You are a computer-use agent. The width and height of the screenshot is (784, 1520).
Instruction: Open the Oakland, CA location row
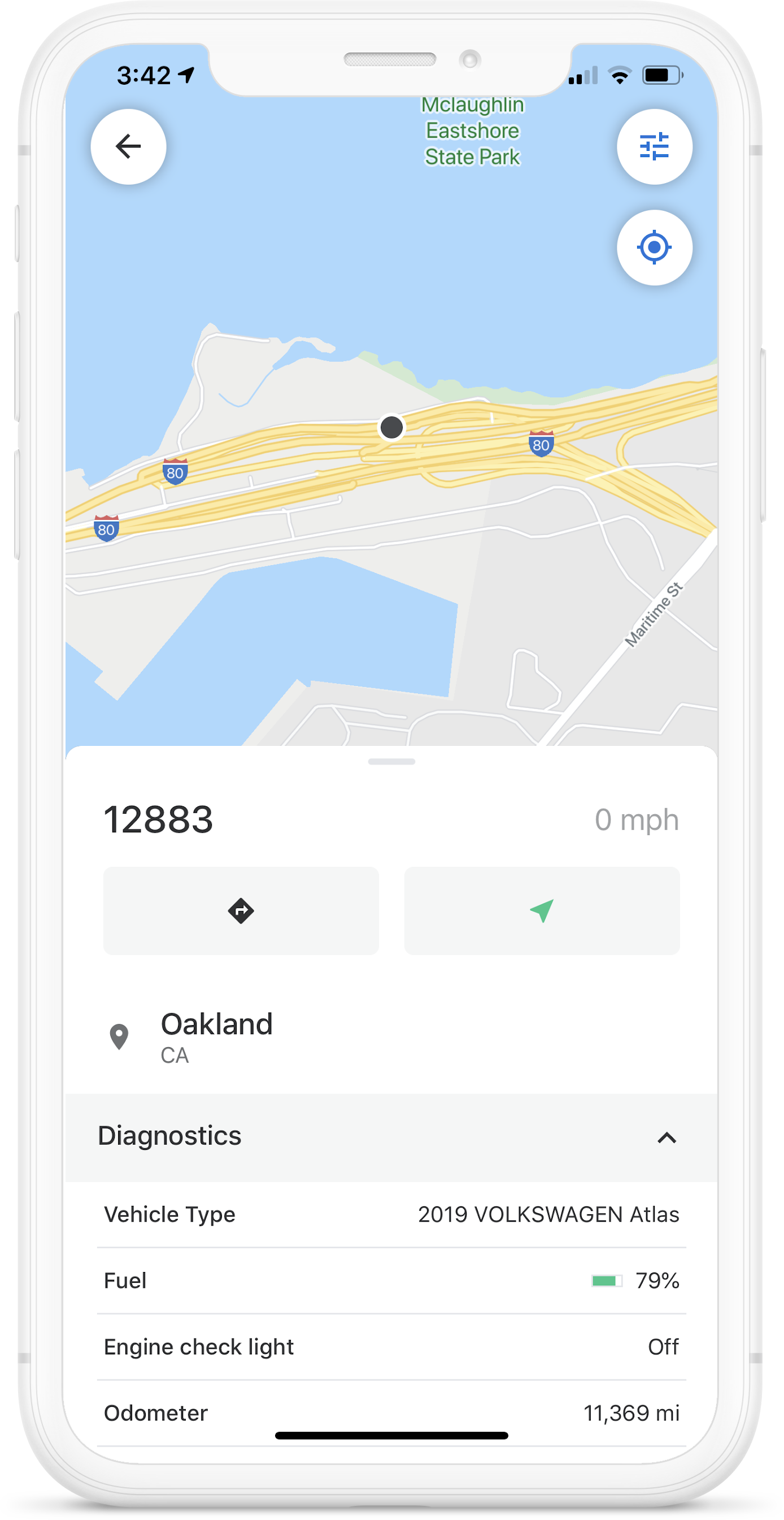coord(216,1037)
